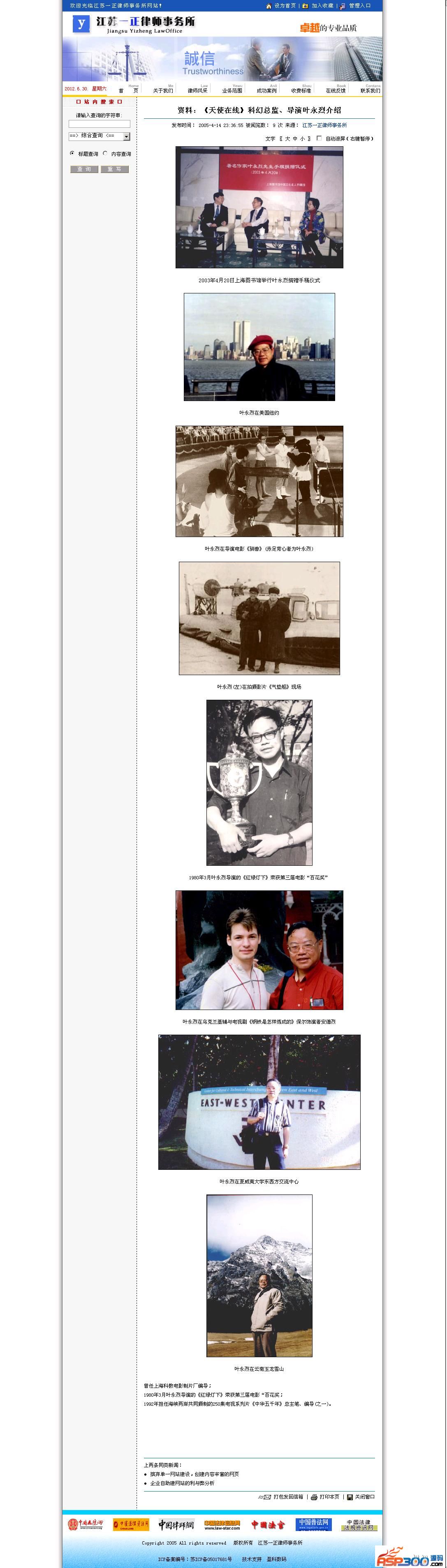Open 律师风采 navigation item

[x=197, y=91]
